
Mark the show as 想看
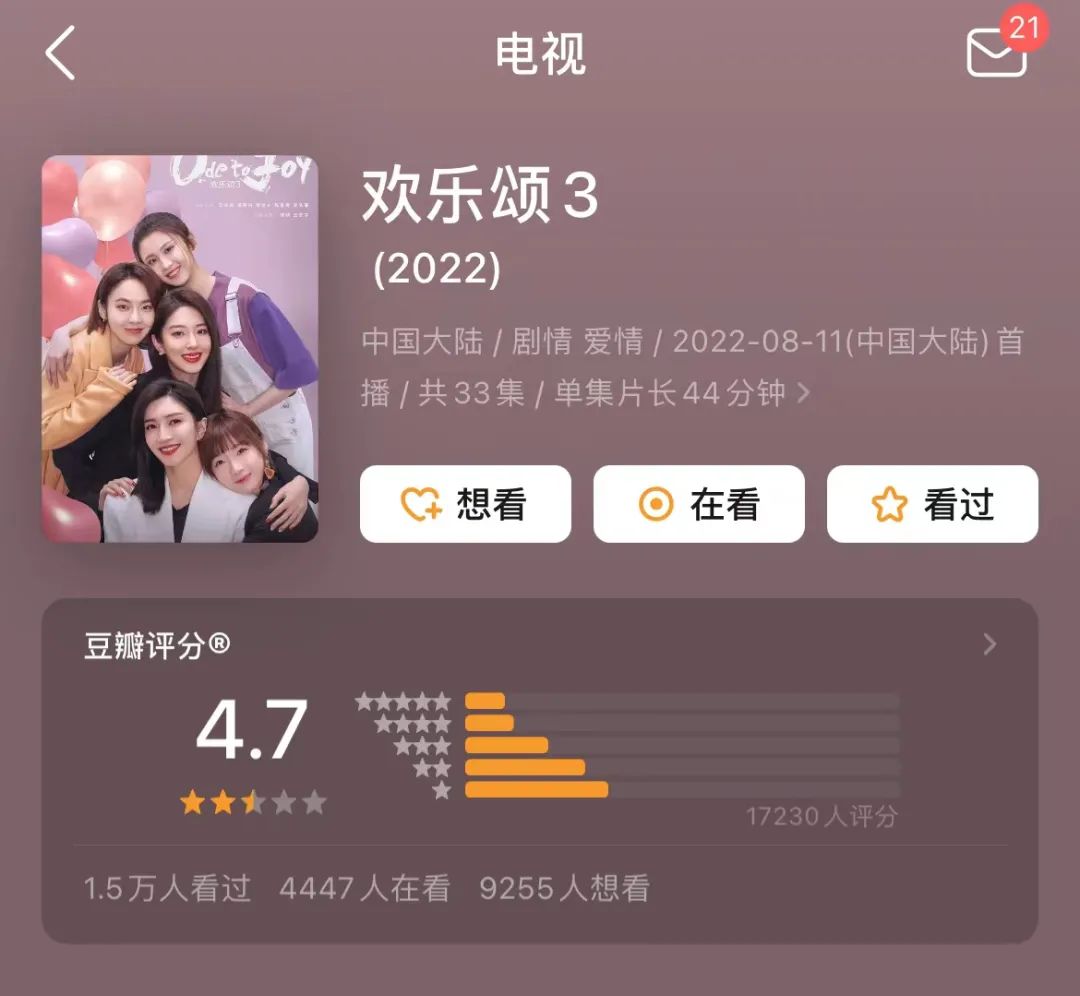point(465,504)
